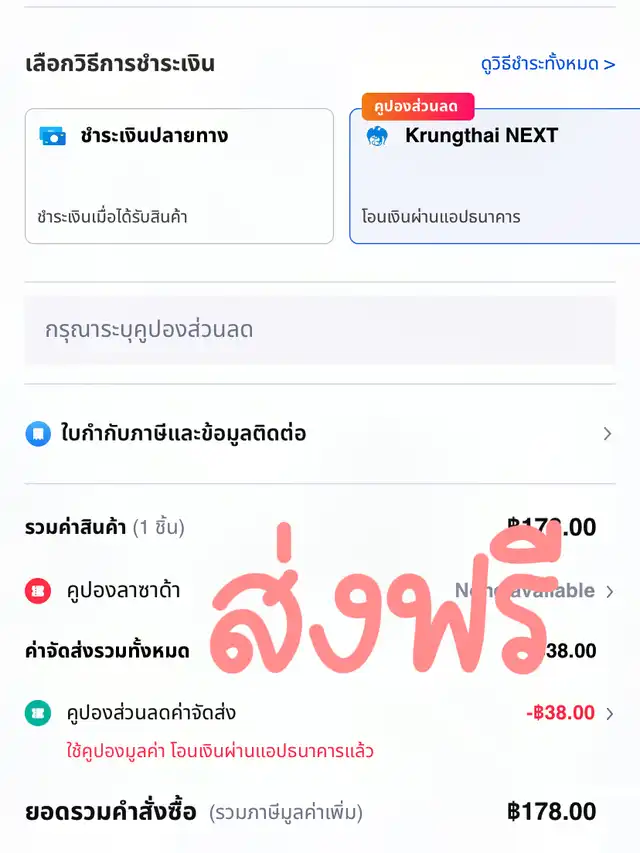Select cash on delivery (ชำระเงินปลายทาง) as payment
Viewport: 640px width, 853px height.
coord(179,176)
